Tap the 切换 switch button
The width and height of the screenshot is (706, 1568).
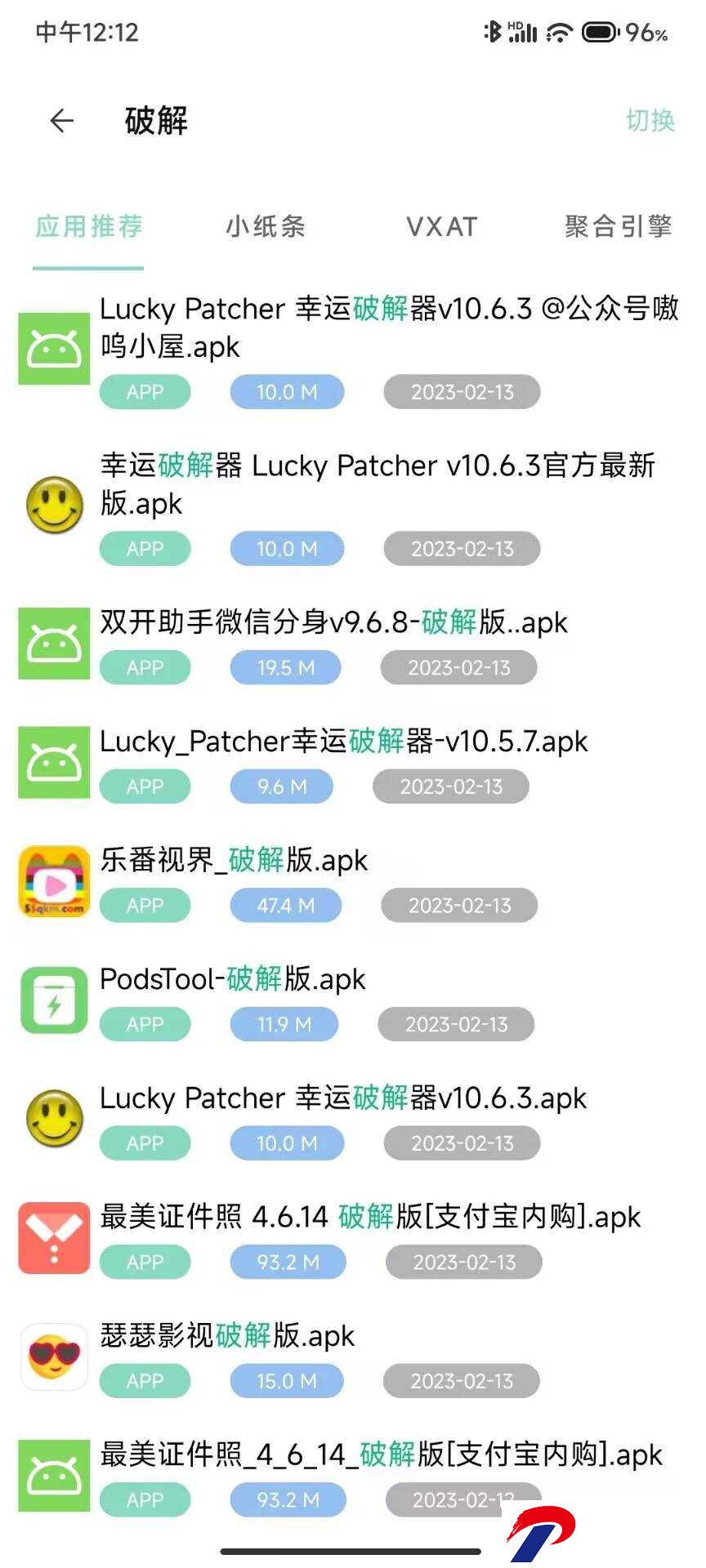(650, 121)
